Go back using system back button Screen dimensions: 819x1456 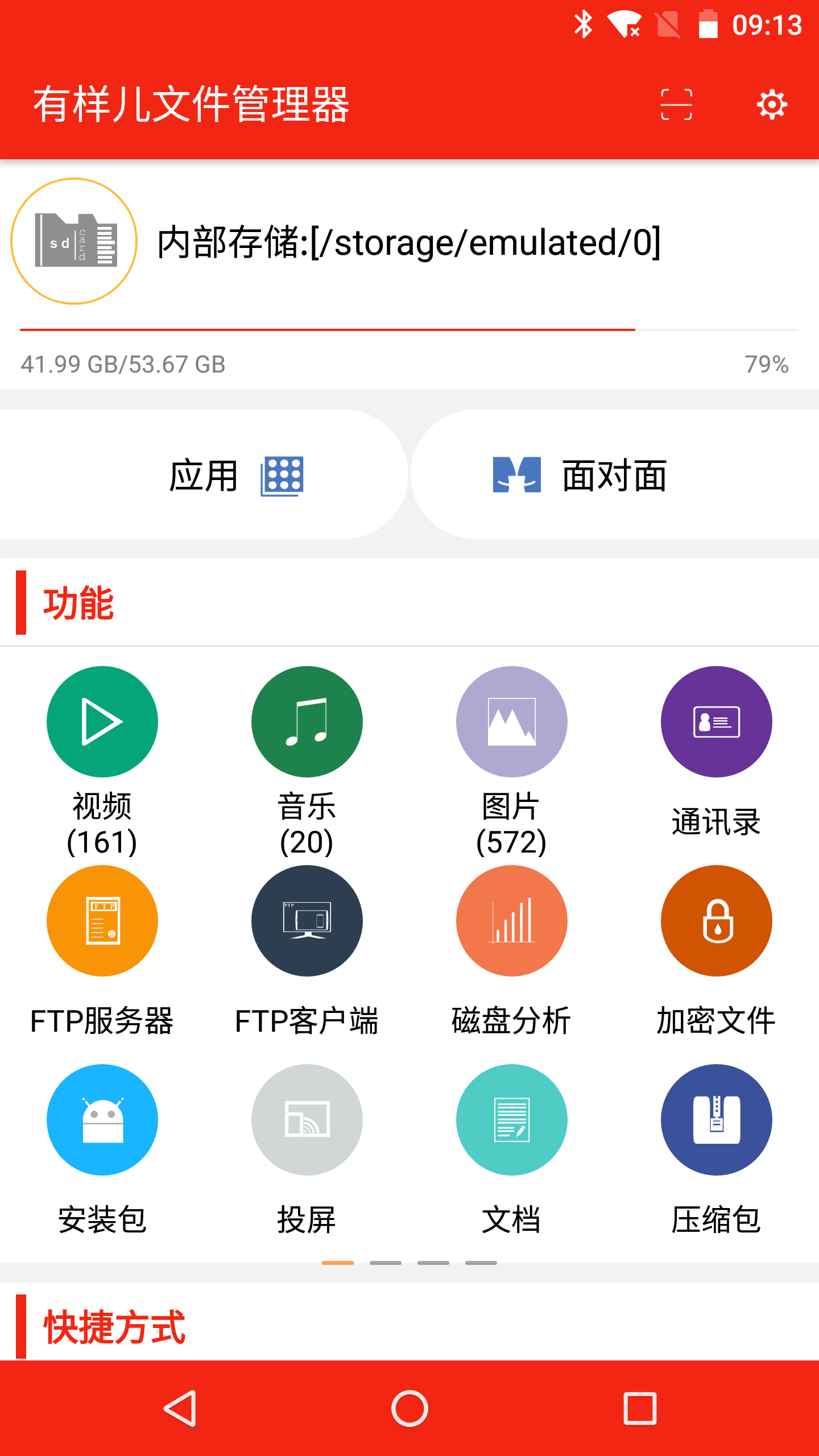tap(181, 1408)
